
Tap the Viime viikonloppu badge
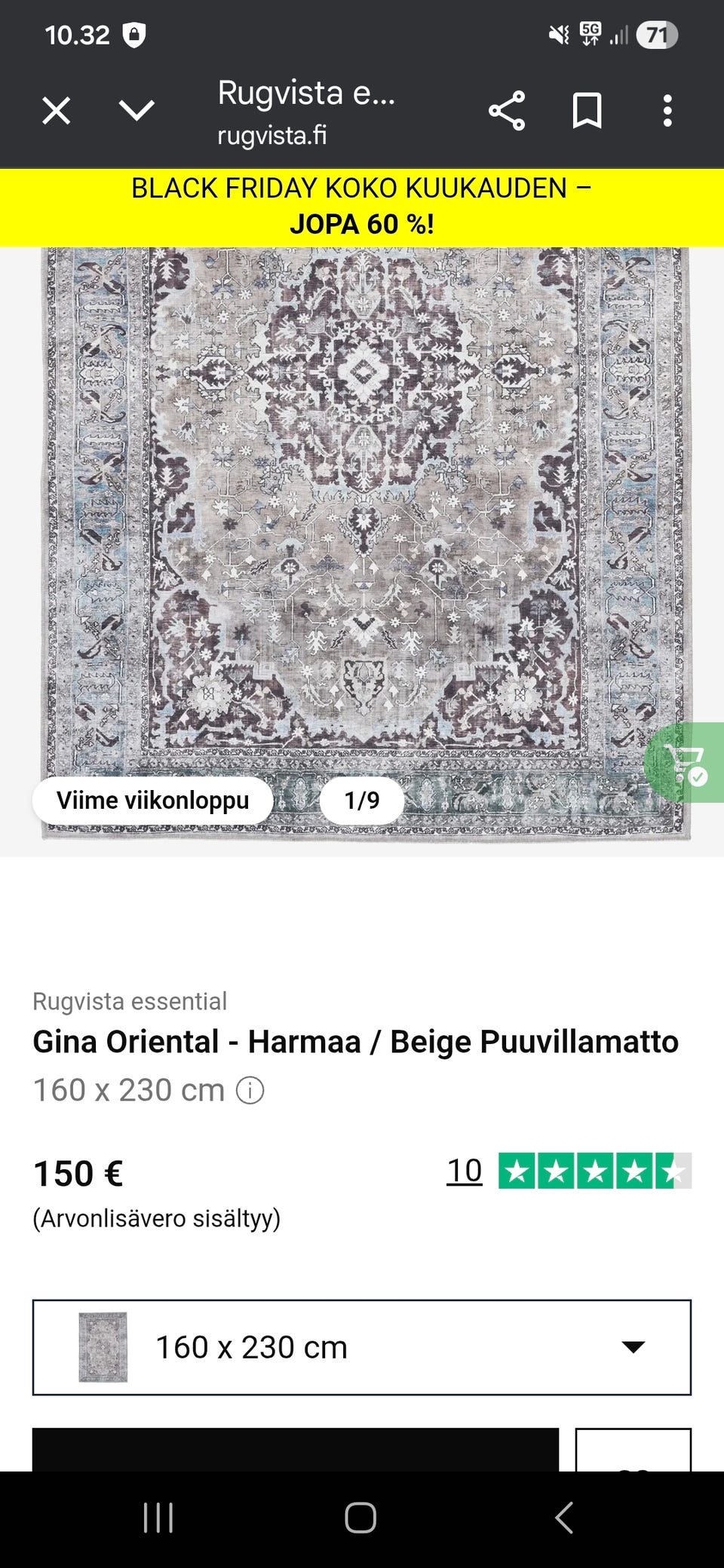click(152, 801)
